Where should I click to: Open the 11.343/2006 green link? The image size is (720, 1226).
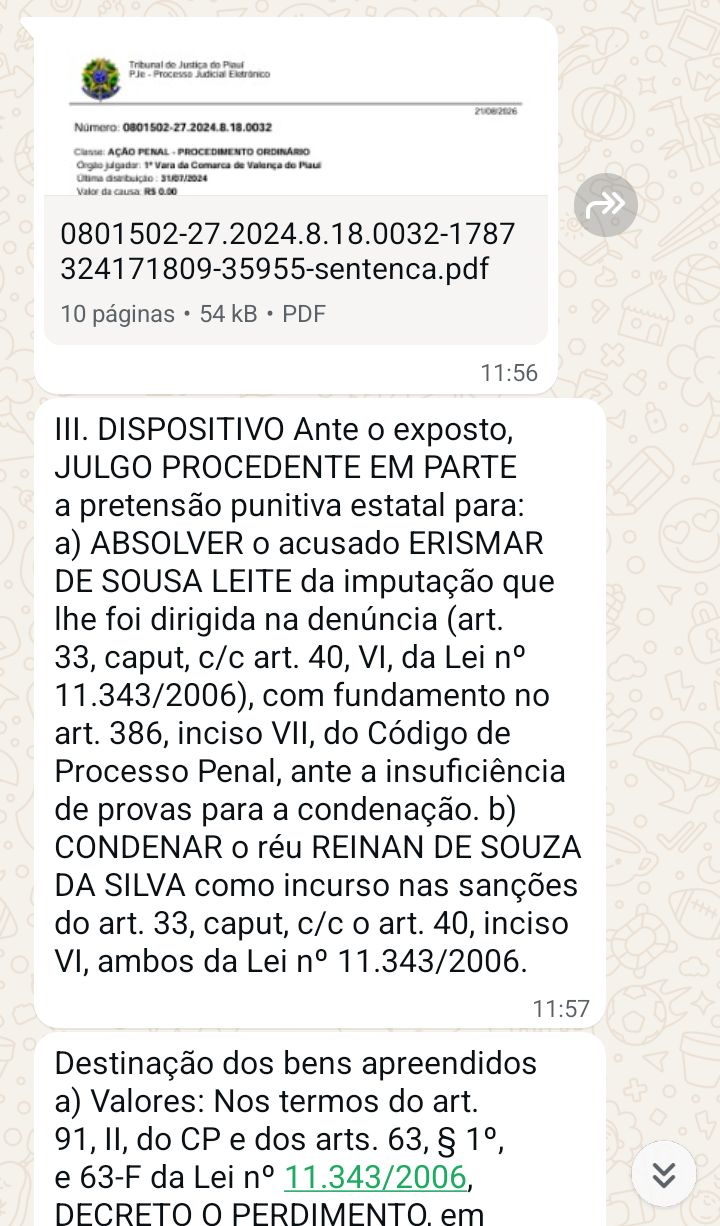point(375,1177)
